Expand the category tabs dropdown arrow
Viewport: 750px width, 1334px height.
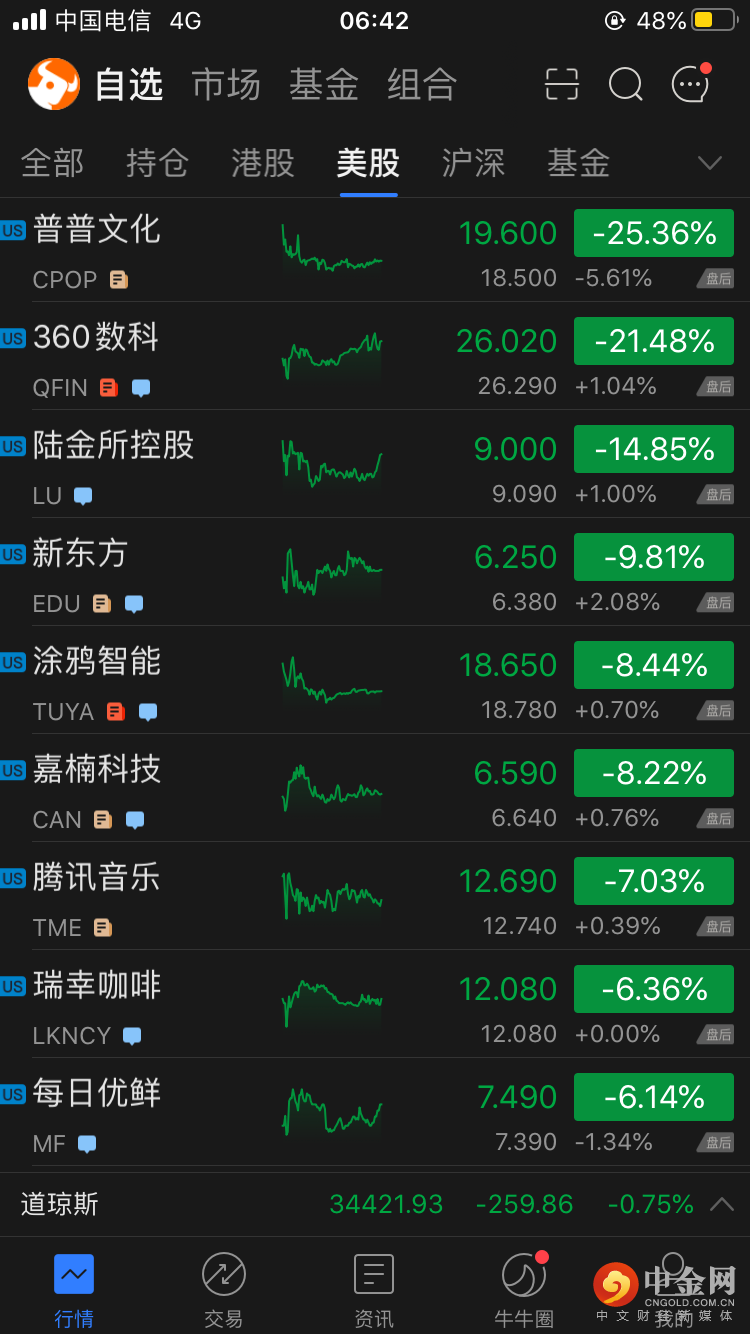710,163
